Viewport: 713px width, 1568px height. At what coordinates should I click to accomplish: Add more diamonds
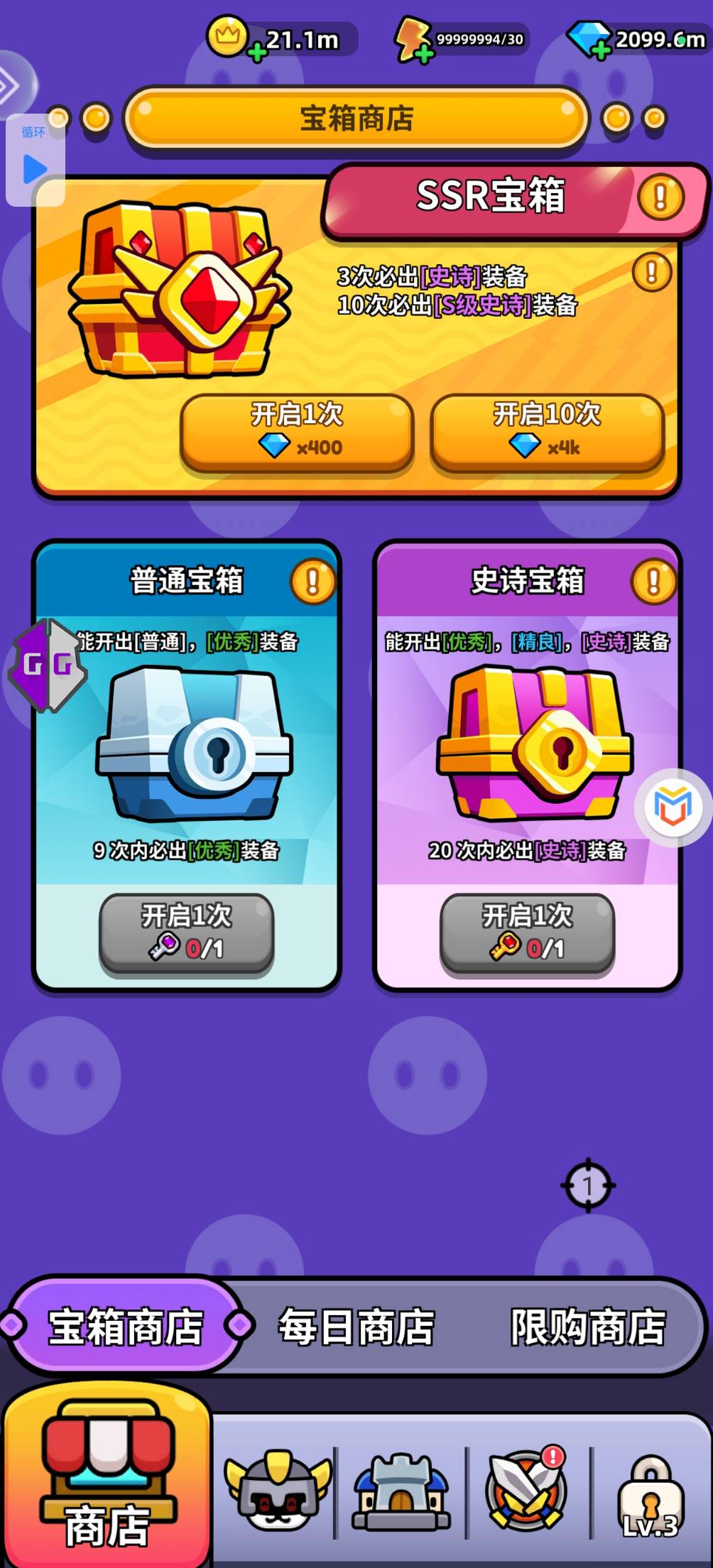601,50
